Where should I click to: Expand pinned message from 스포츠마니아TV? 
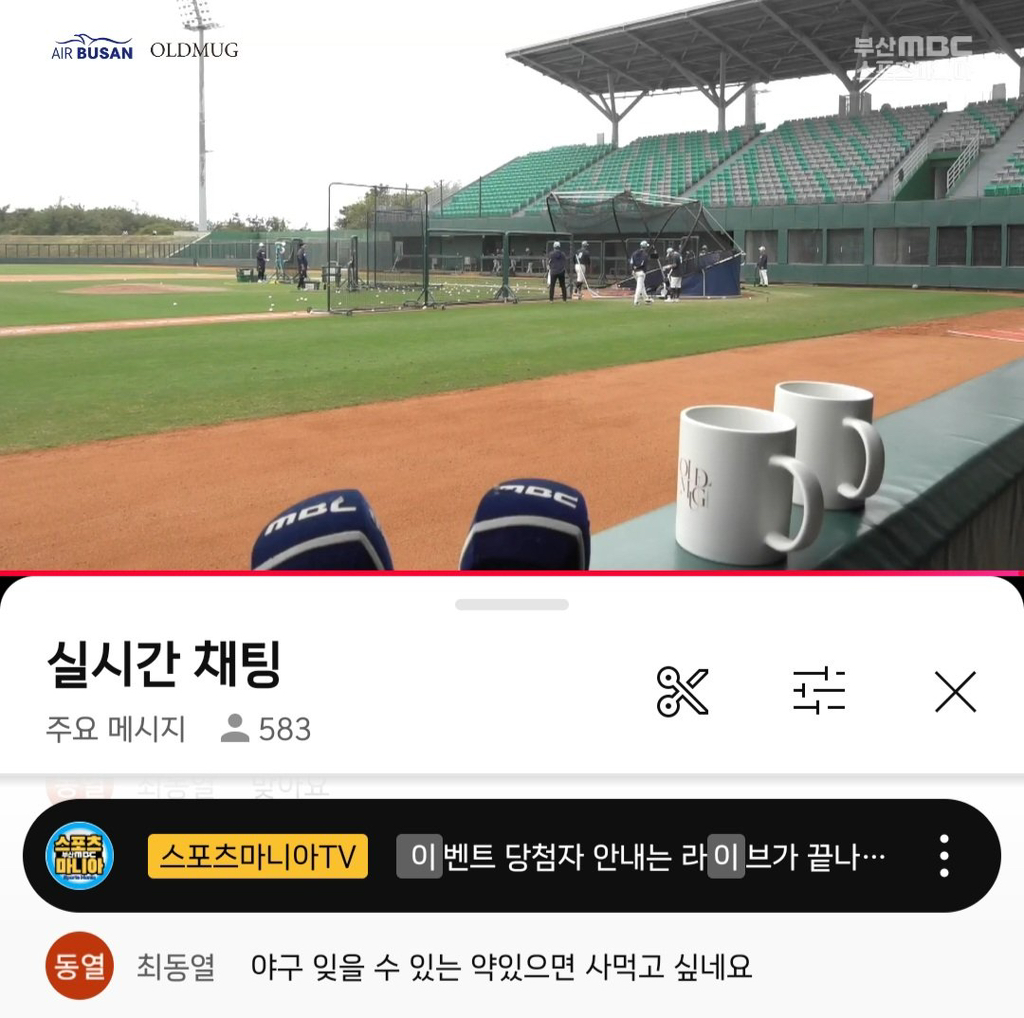point(640,857)
